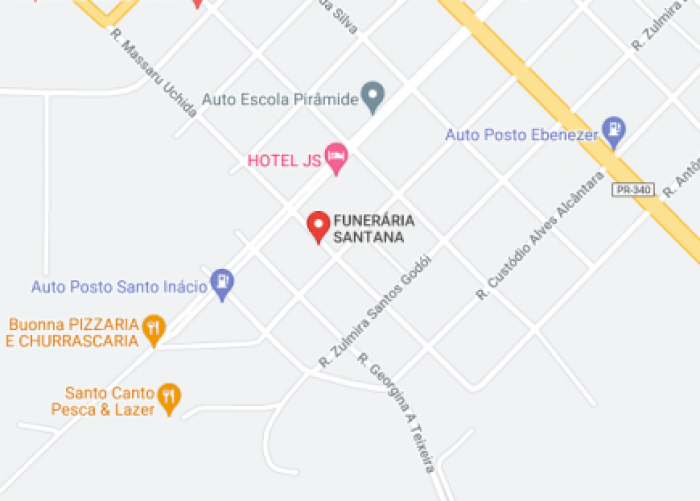Viewport: 700px width, 501px height.
Task: Select the Funerária Santana red pin
Action: coord(318,226)
